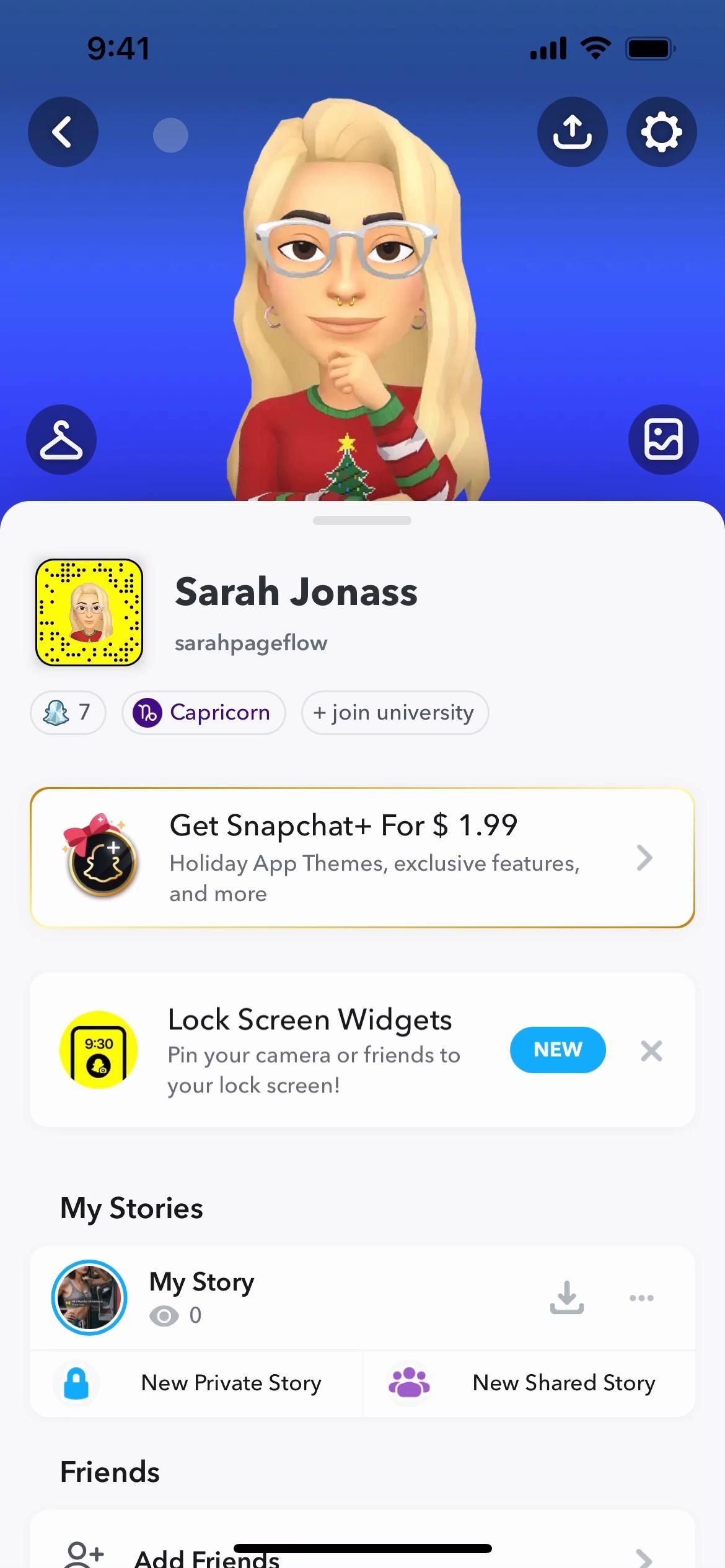This screenshot has height=1568, width=725.
Task: Select the join university chip
Action: (395, 713)
